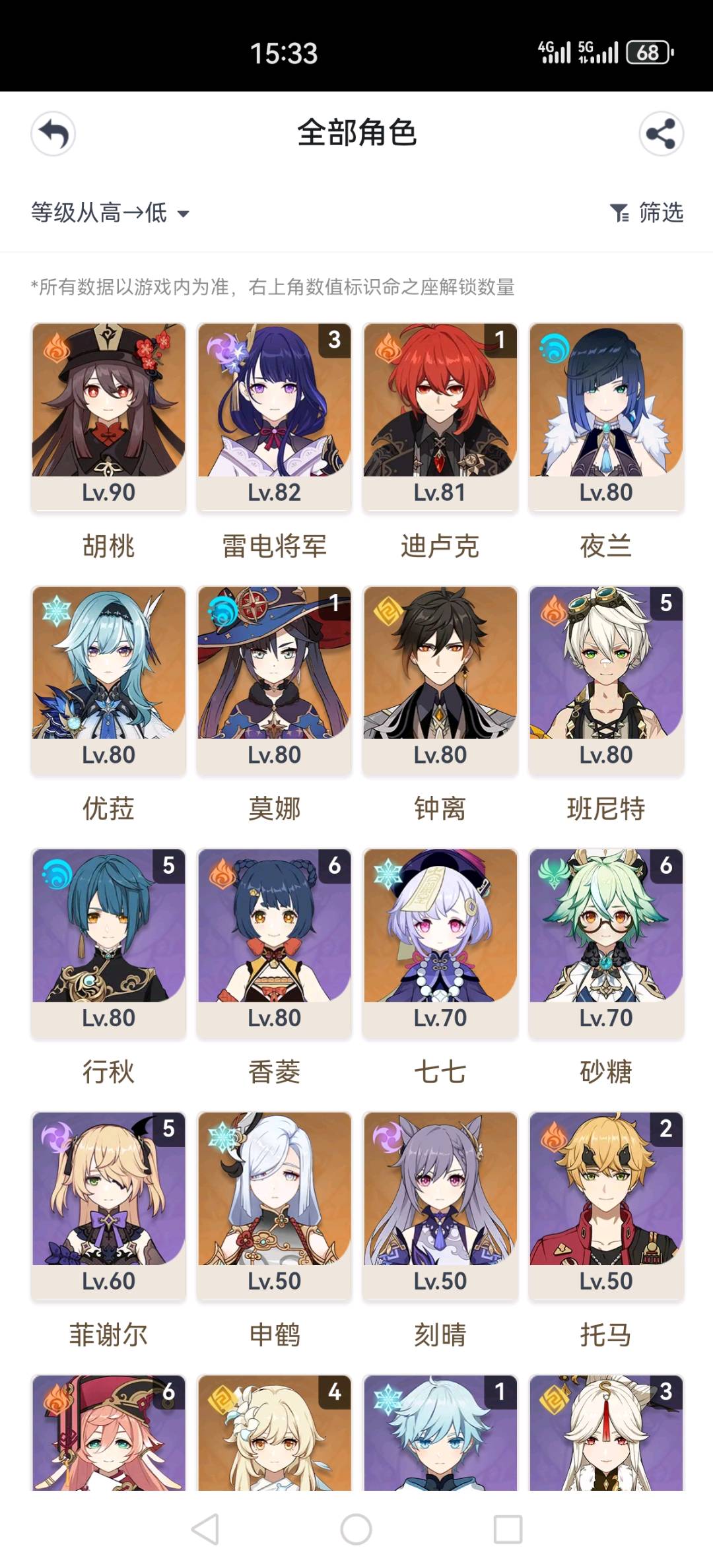View 钟离 character details
This screenshot has height=1568, width=713.
(440, 680)
